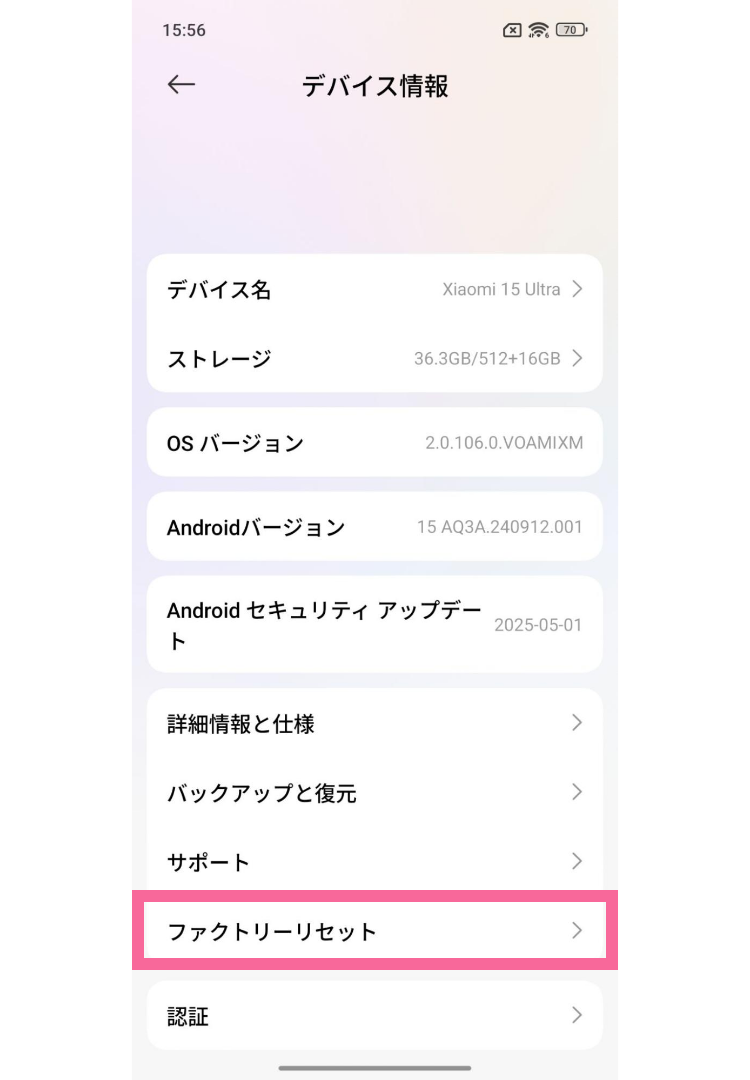
Task: Open バックアップと復元
Action: (x=374, y=792)
